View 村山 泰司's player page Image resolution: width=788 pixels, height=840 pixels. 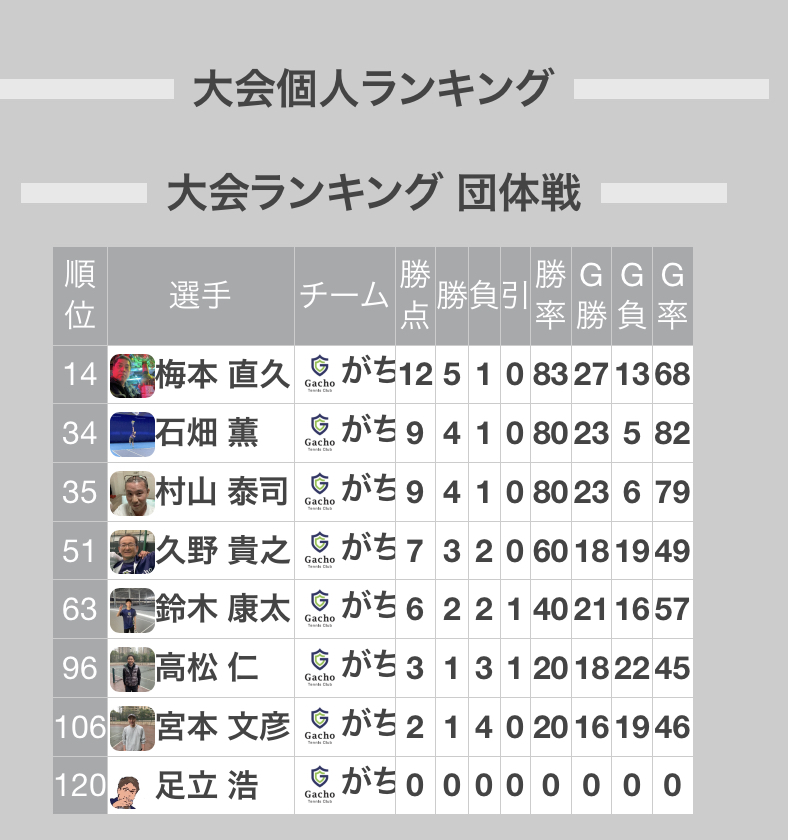tap(222, 492)
